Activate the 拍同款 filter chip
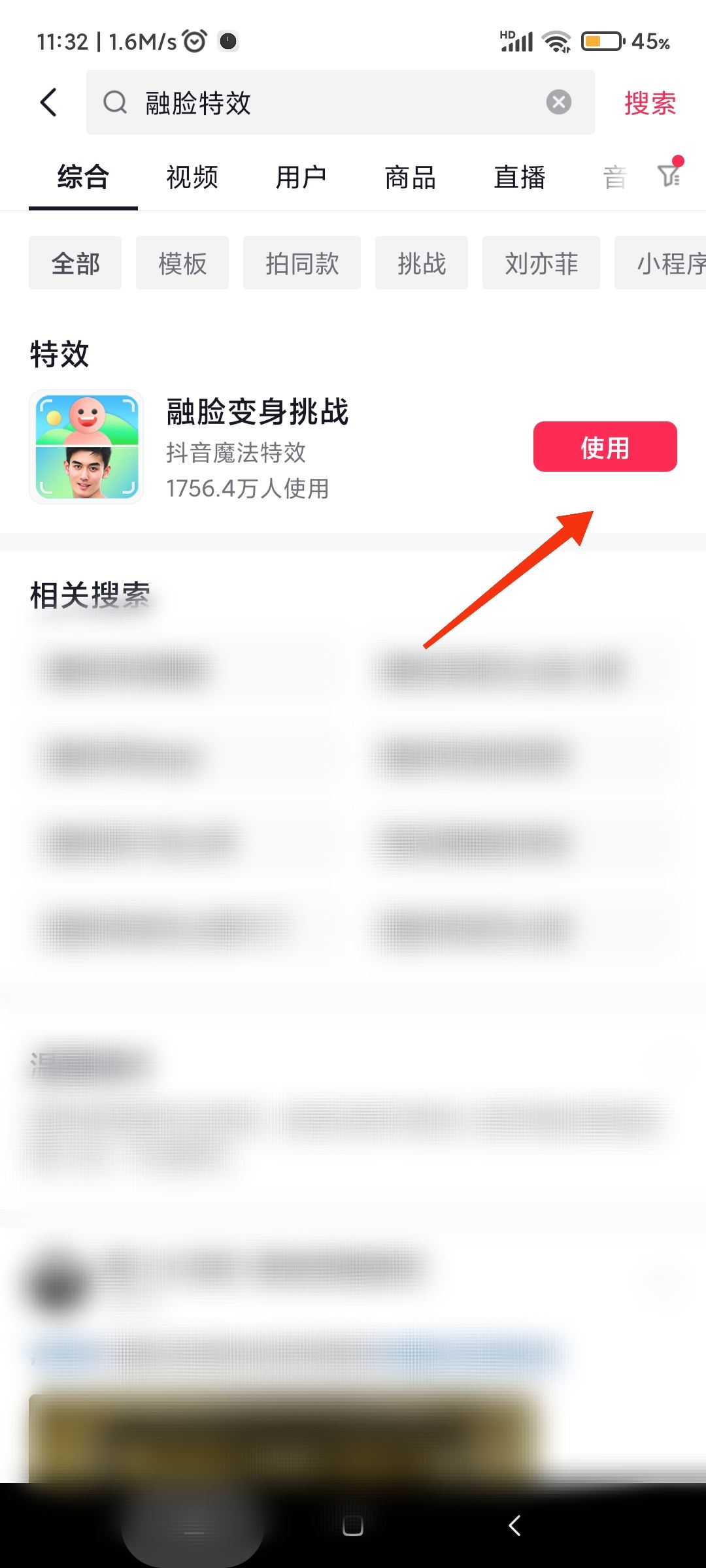 click(x=302, y=263)
